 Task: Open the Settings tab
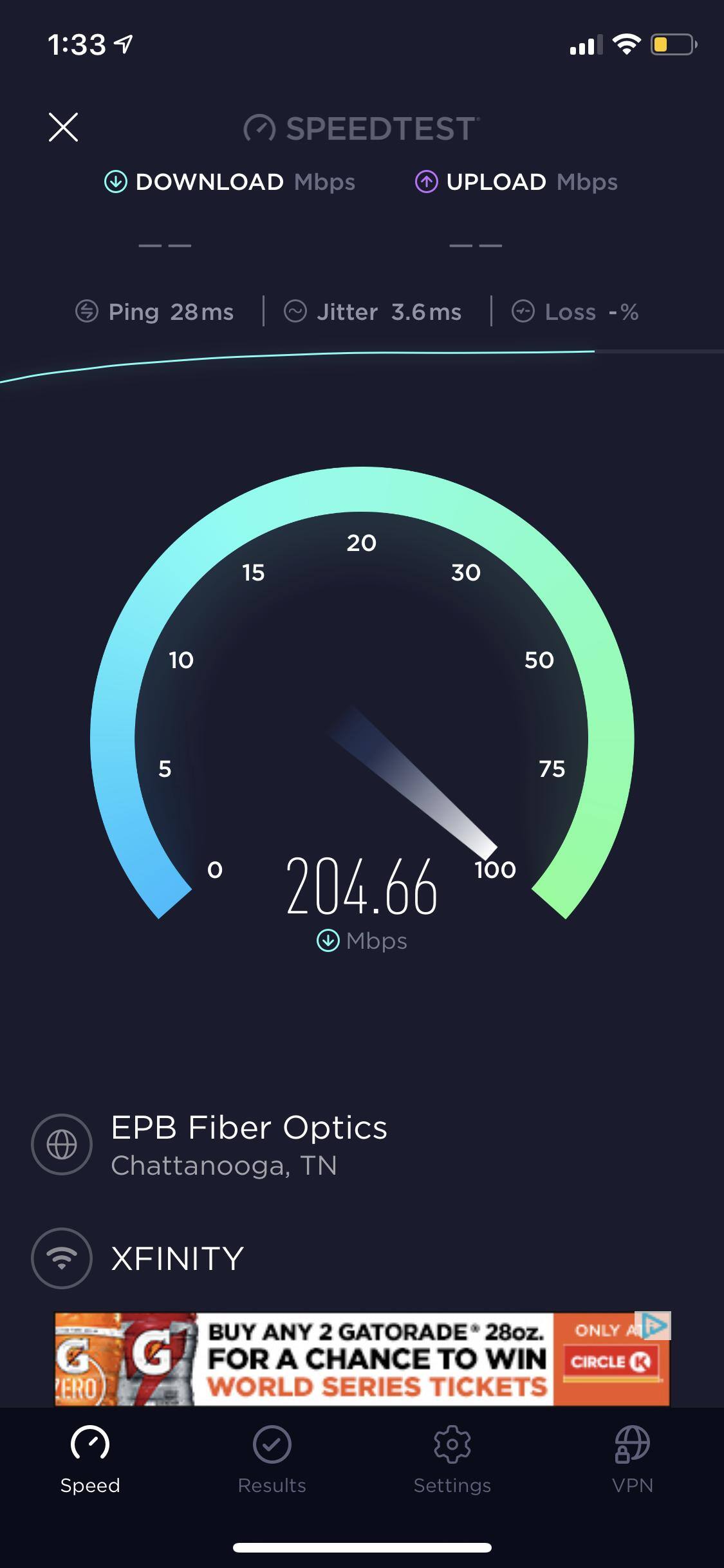452,1461
